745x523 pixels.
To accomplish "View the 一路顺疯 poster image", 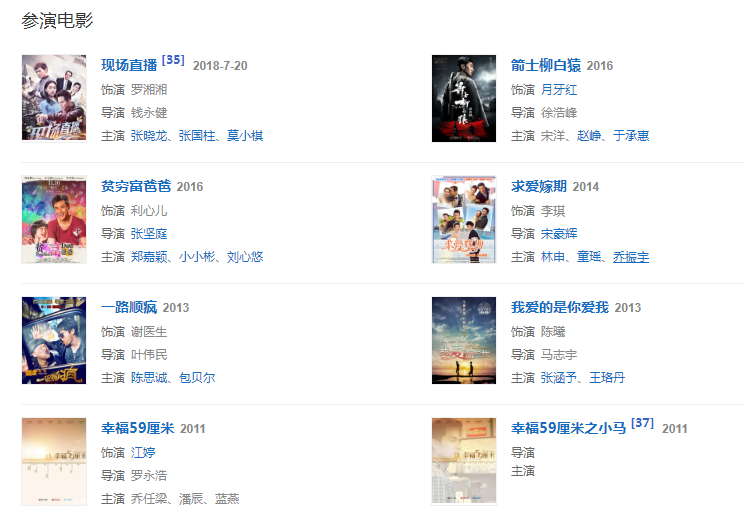I will tap(54, 340).
